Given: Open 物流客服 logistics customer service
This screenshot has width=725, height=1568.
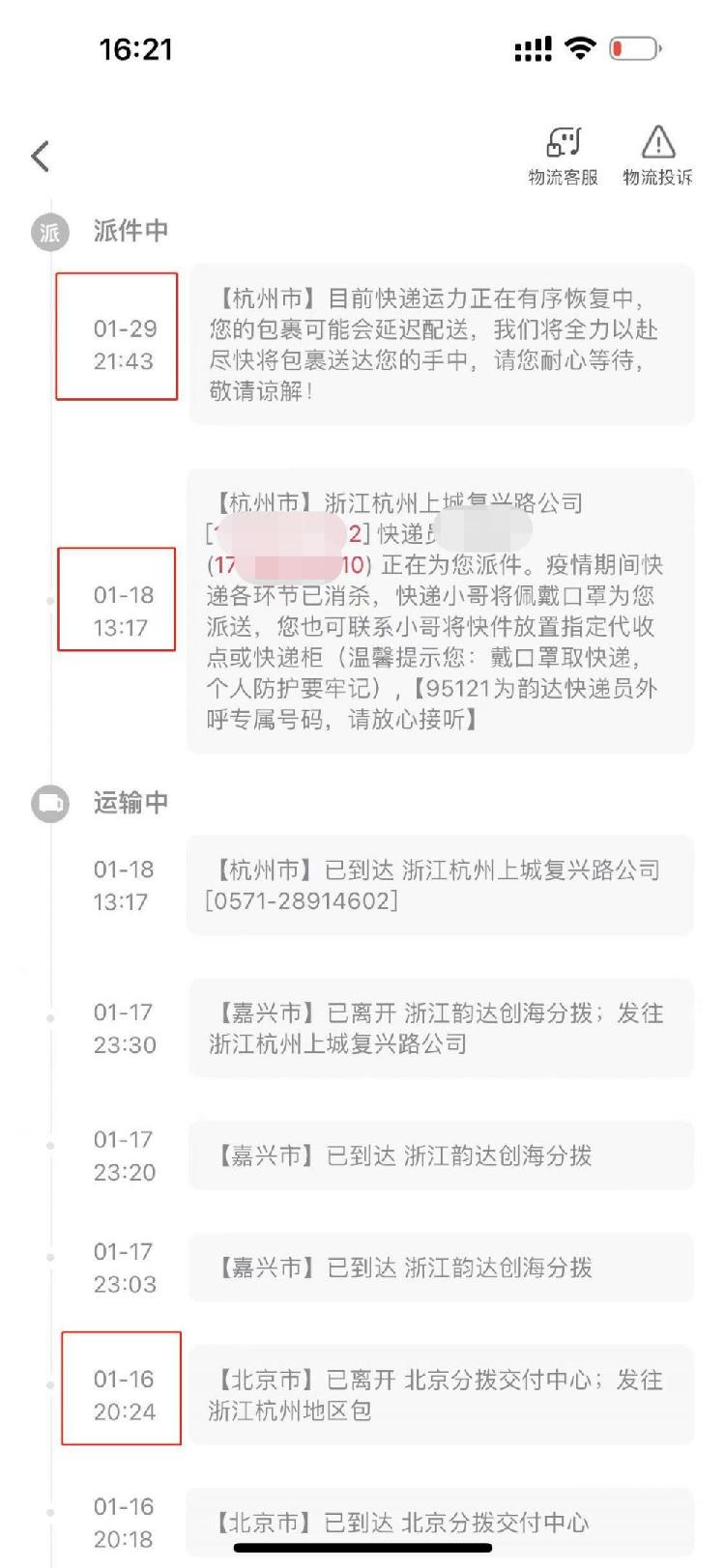Looking at the screenshot, I should (563, 155).
